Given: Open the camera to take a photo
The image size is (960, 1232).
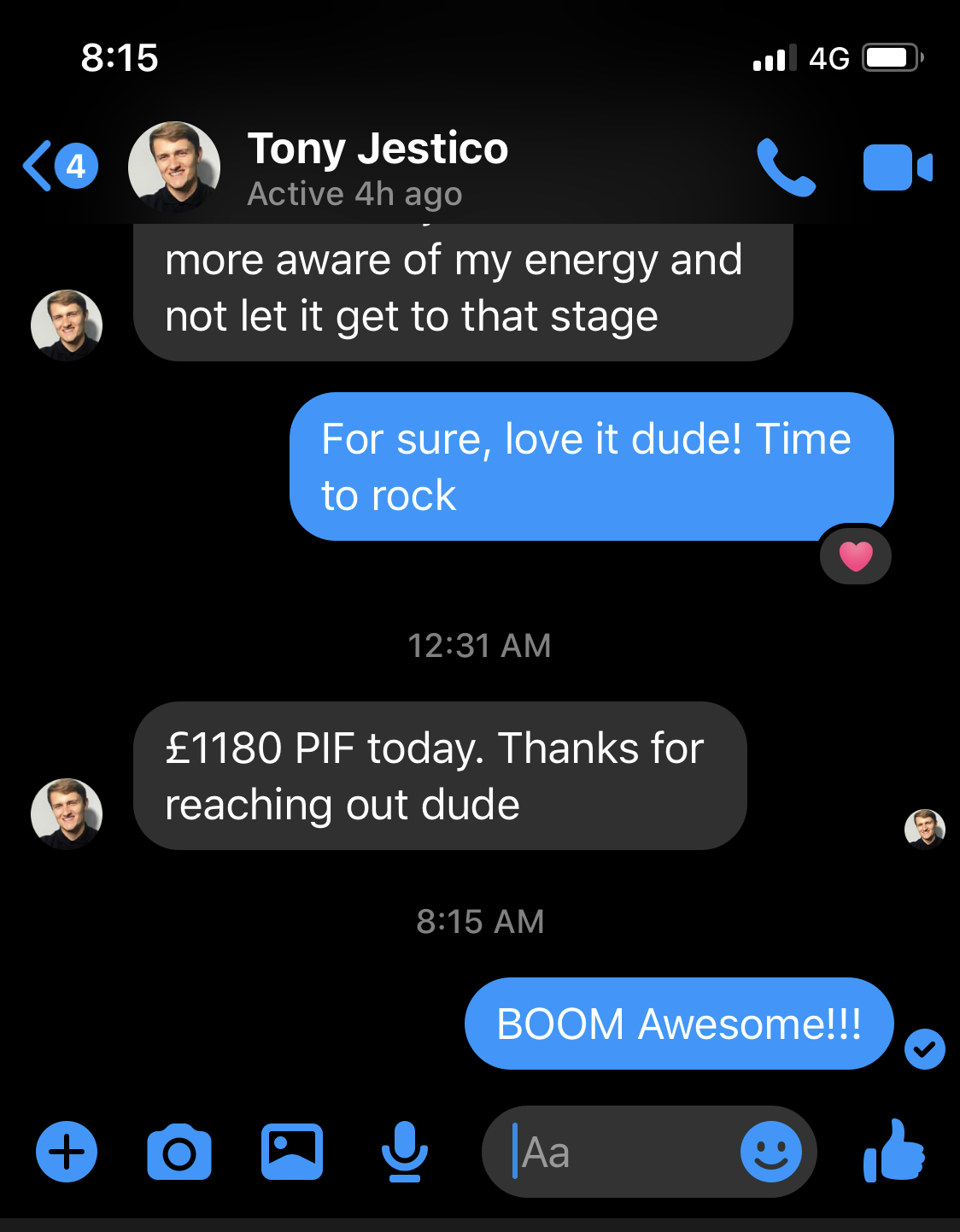Looking at the screenshot, I should tap(179, 1153).
